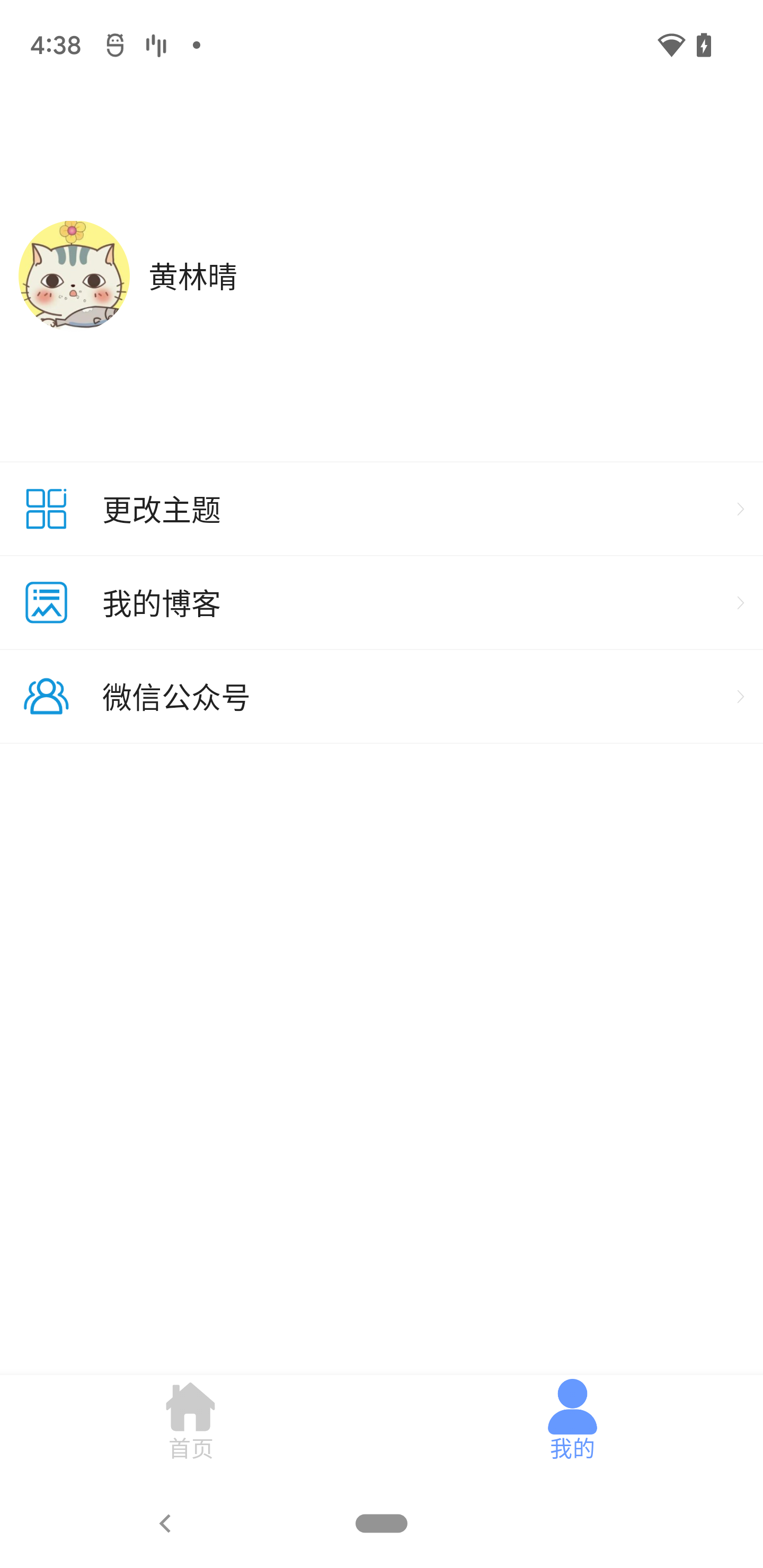
Task: Switch to the 首页 tab
Action: click(x=191, y=1421)
